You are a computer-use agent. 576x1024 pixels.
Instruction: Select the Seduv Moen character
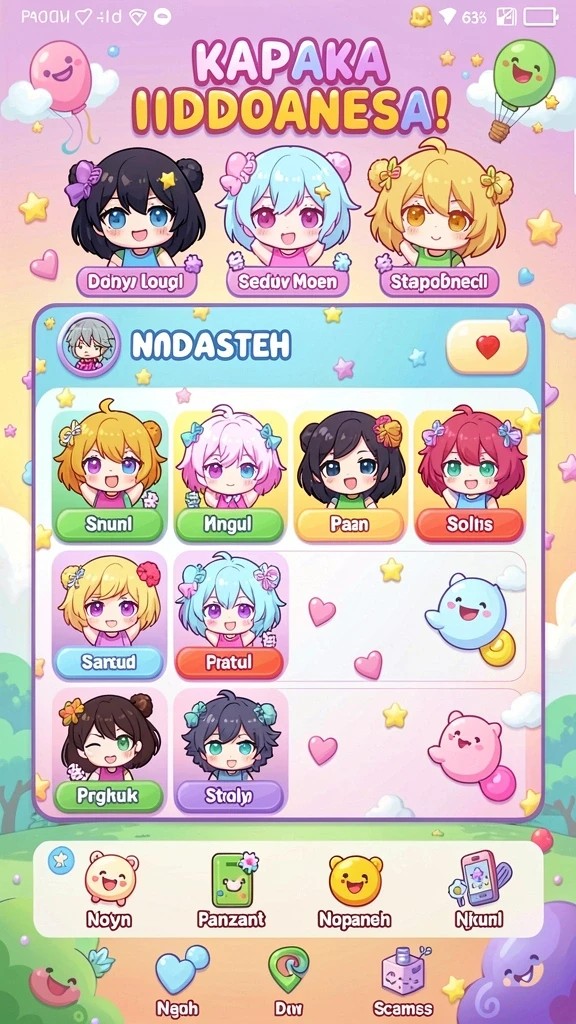[x=287, y=222]
